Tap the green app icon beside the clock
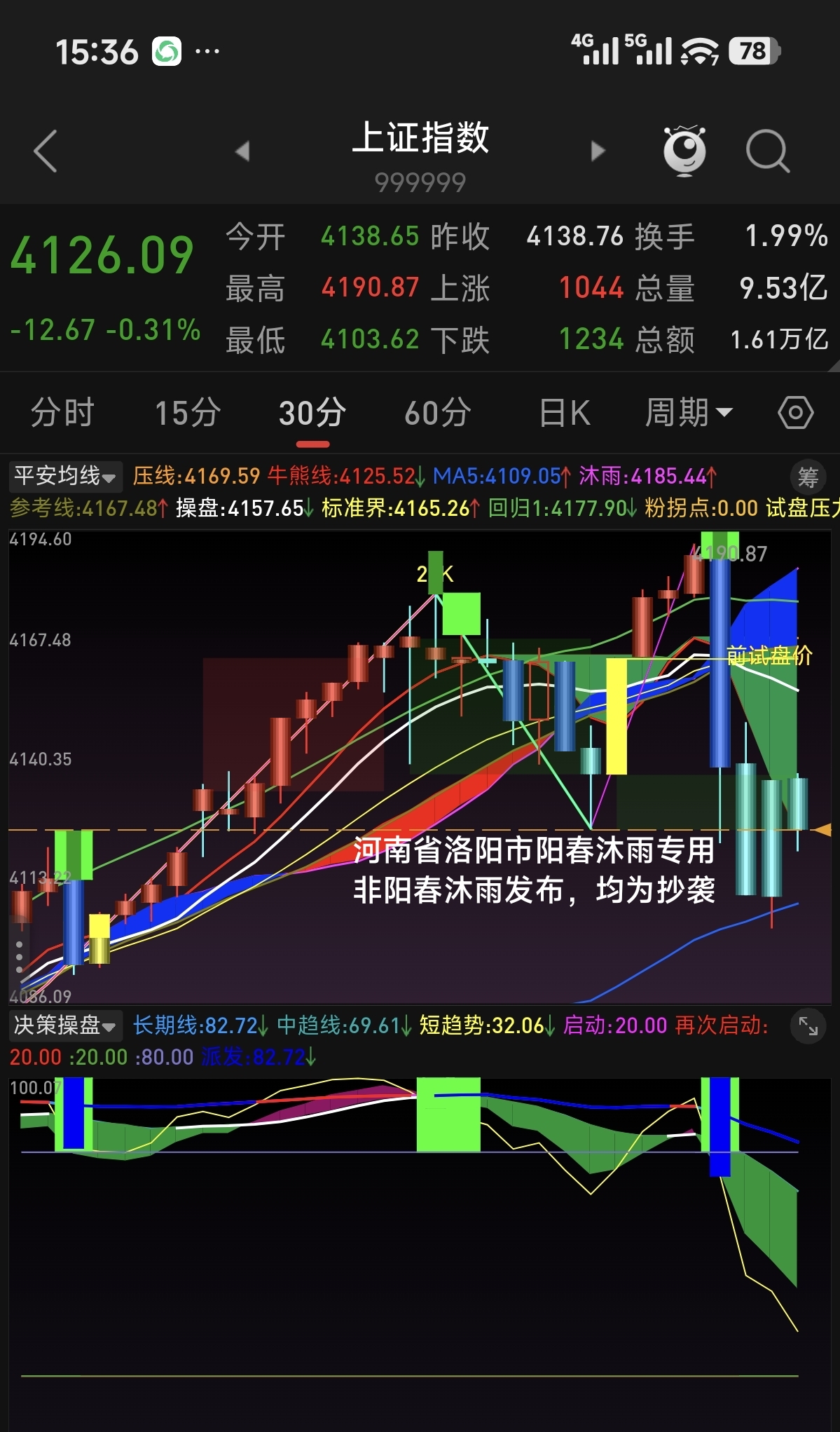Screen dimensions: 840x1432 click(x=166, y=50)
